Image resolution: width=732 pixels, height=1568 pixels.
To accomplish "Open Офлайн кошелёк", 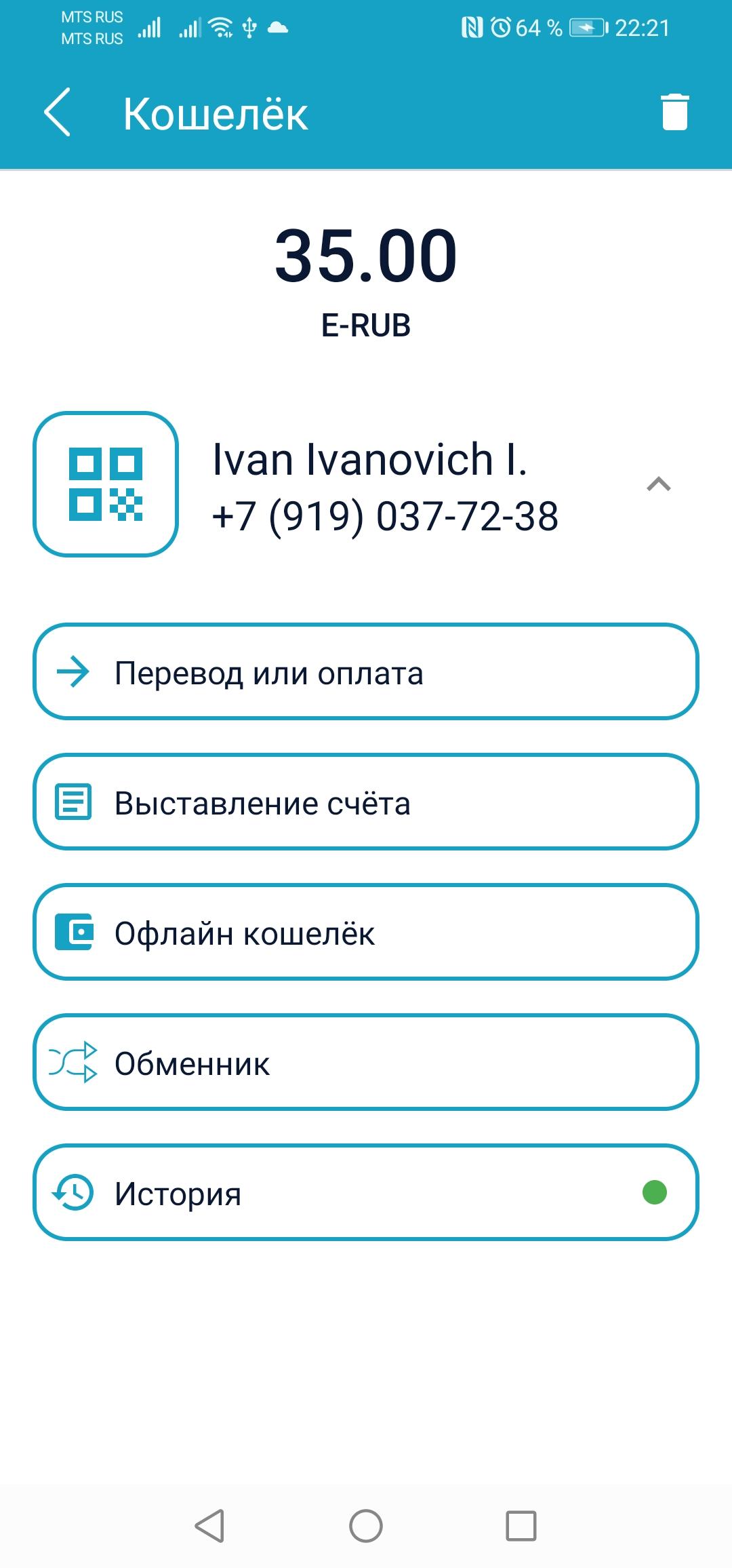I will click(x=366, y=933).
